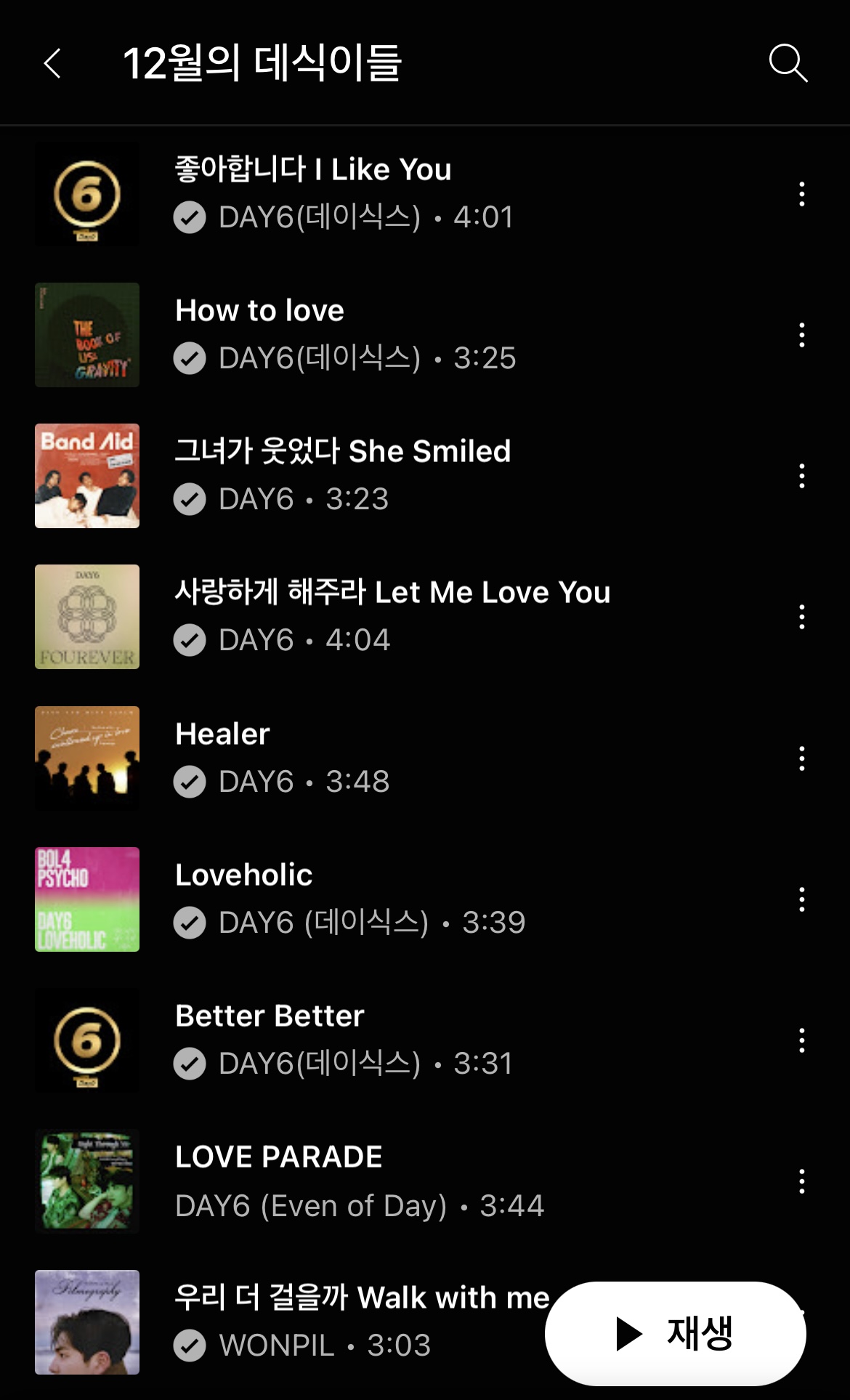Open the search magnifier icon
The height and width of the screenshot is (1400, 850).
[x=788, y=63]
